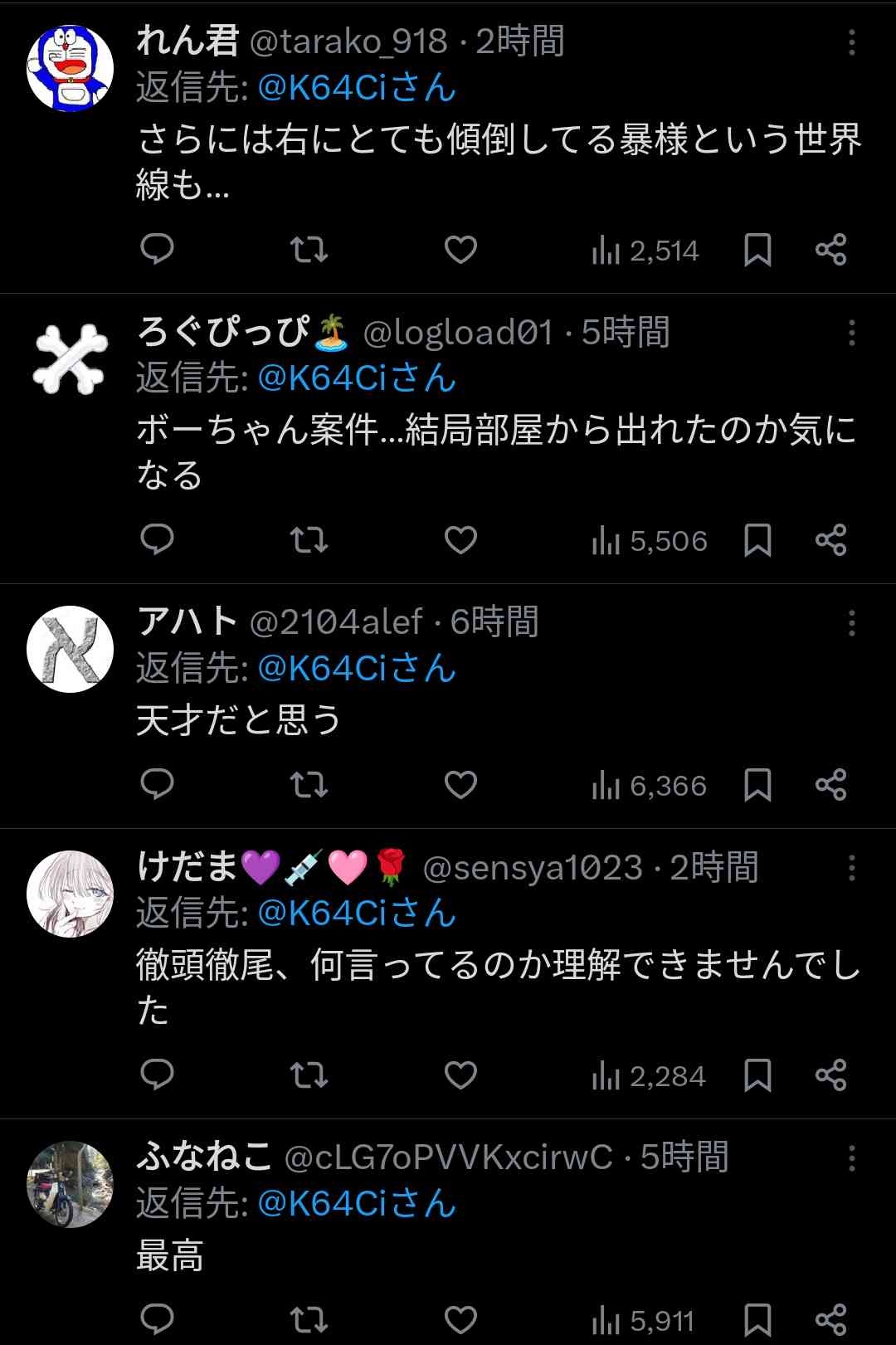The height and width of the screenshot is (1345, 896).
Task: Open overflow menu on ふなねこ's reply
Action: (851, 1158)
